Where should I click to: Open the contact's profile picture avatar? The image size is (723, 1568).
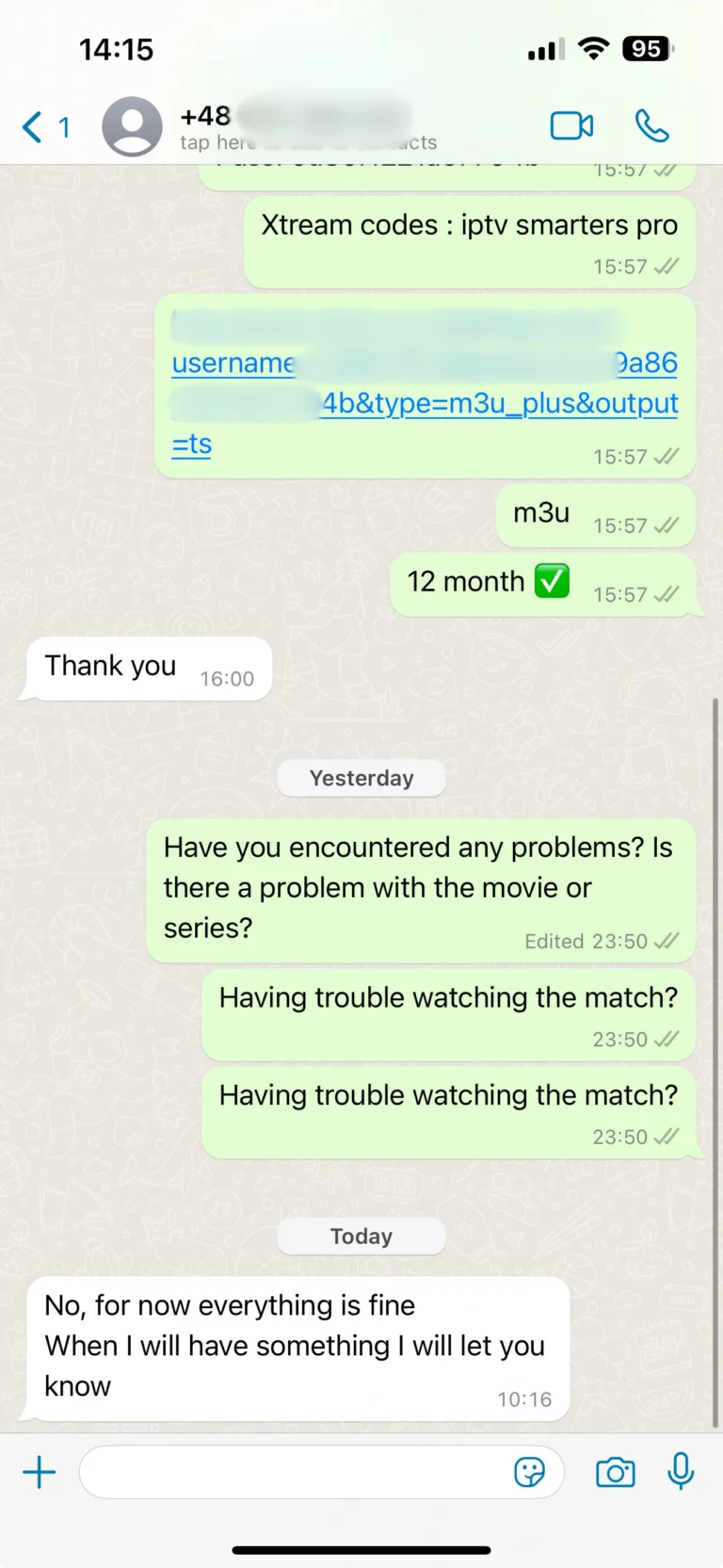[132, 126]
